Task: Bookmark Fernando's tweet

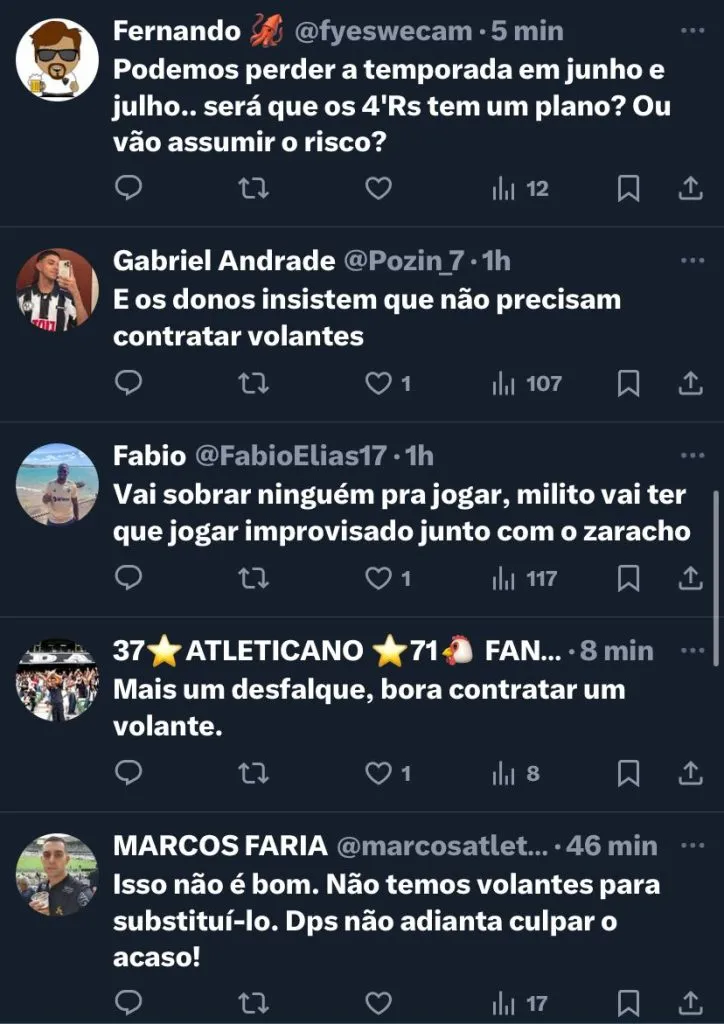Action: point(628,188)
